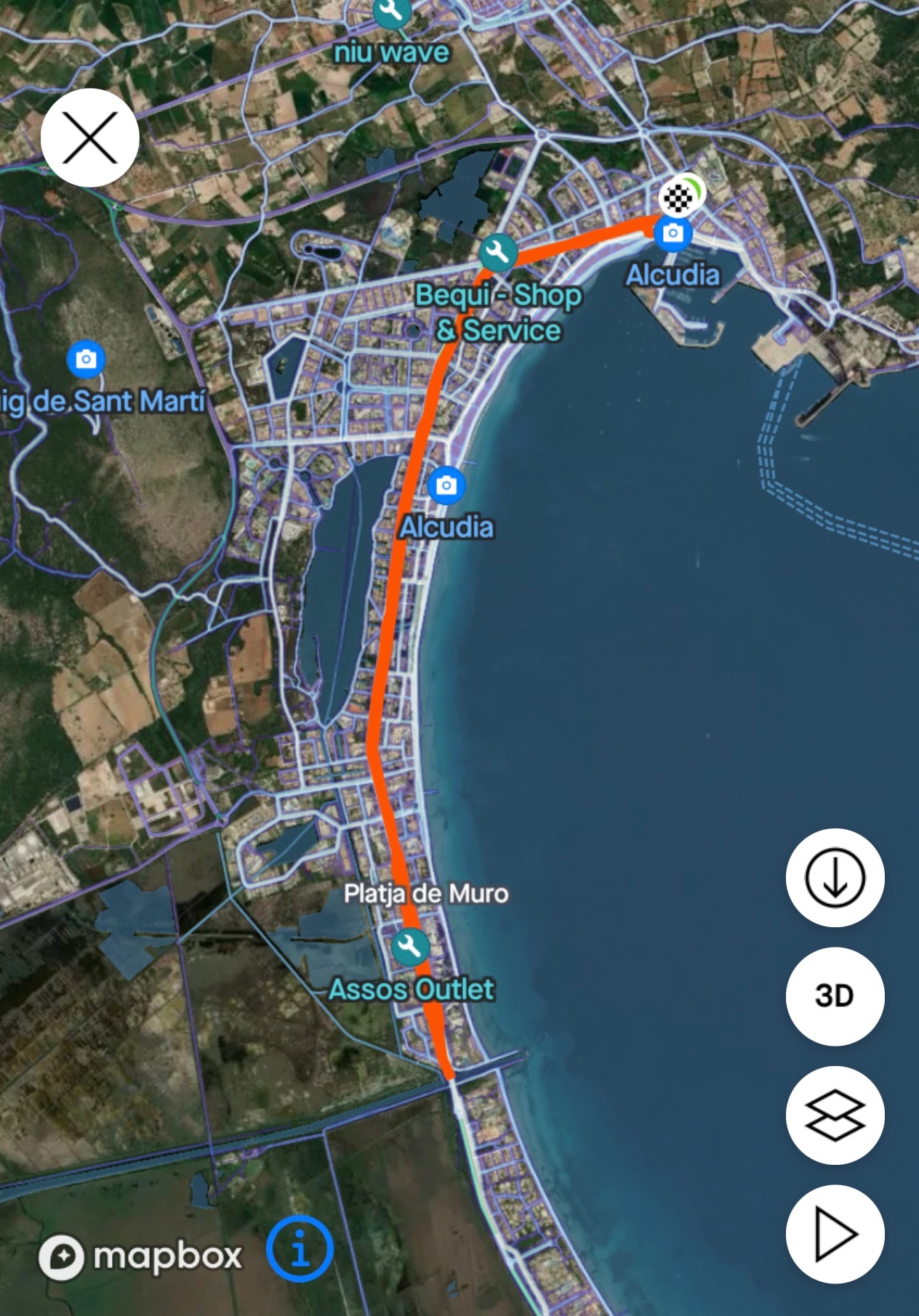Switch the map to 3D view
This screenshot has height=1316, width=919.
[835, 996]
